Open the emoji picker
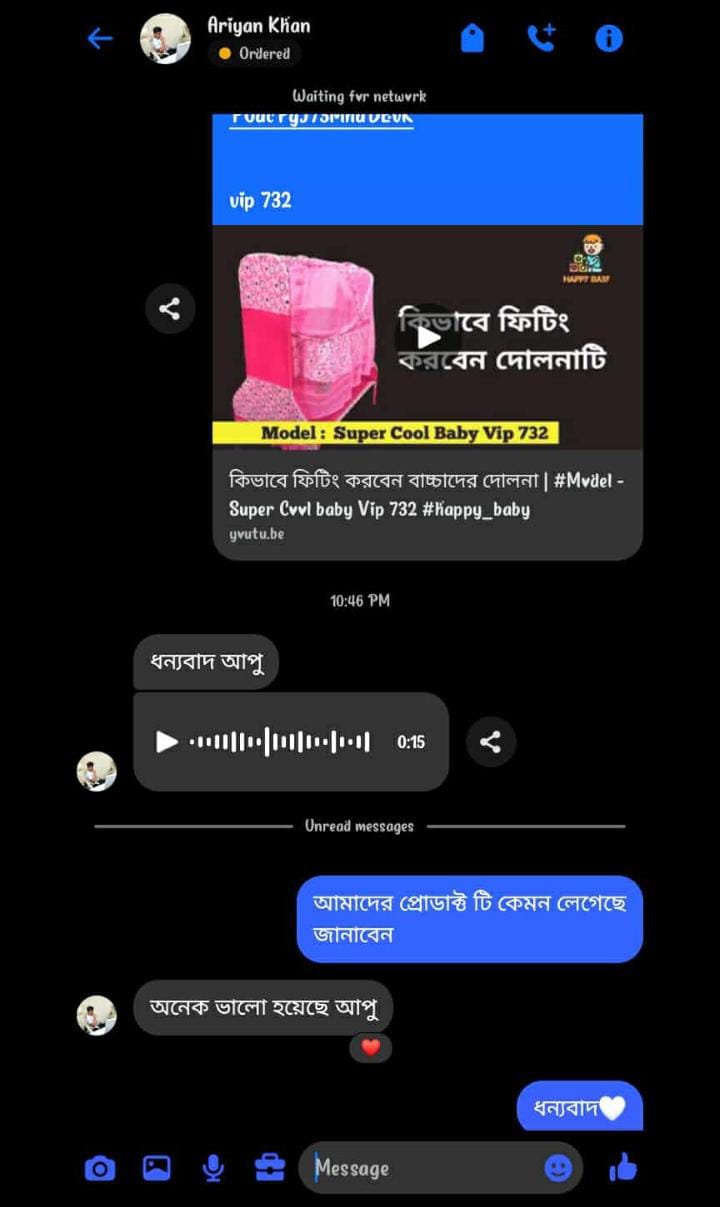 pos(558,1168)
